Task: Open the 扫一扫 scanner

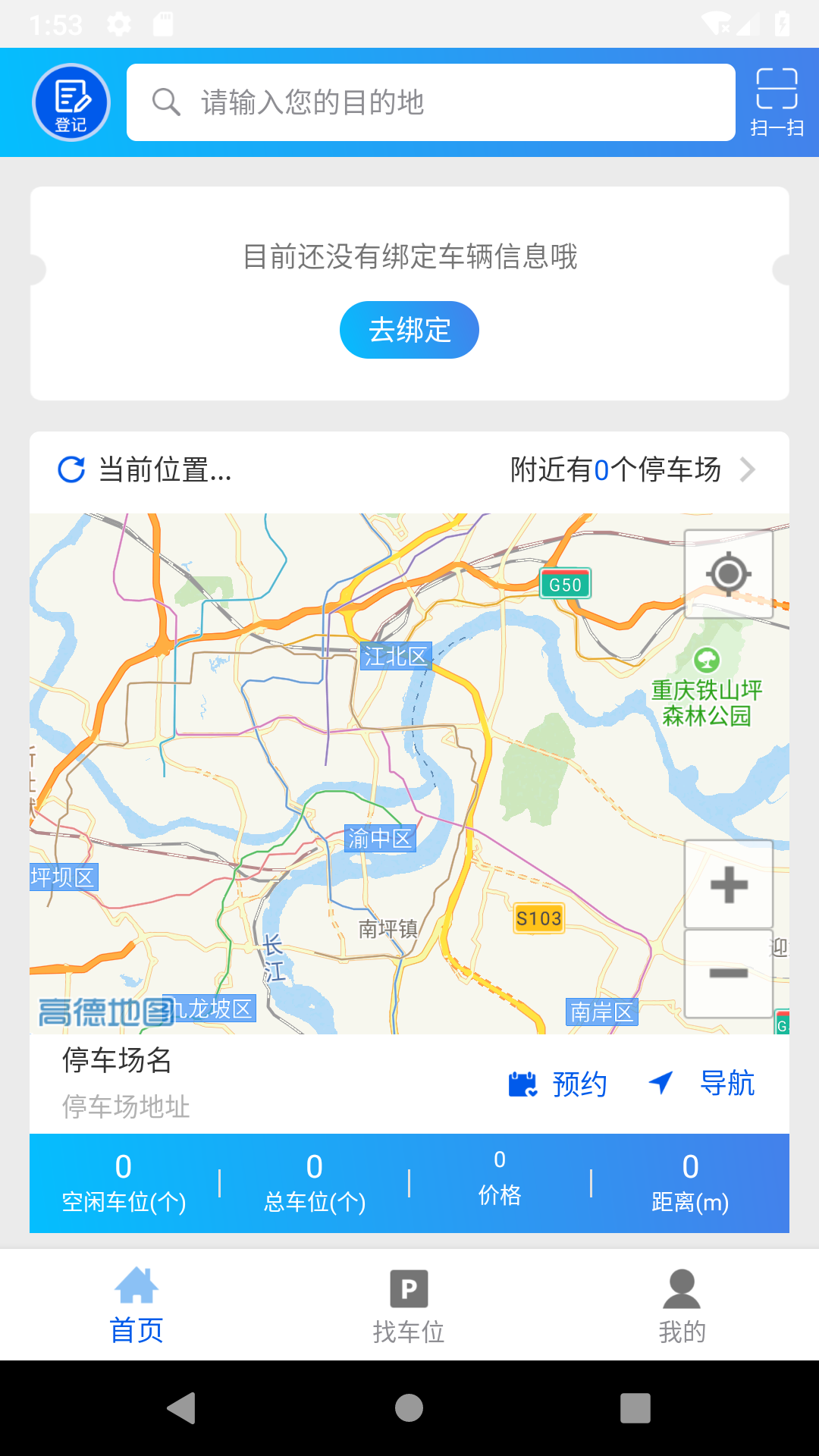Action: 777,102
